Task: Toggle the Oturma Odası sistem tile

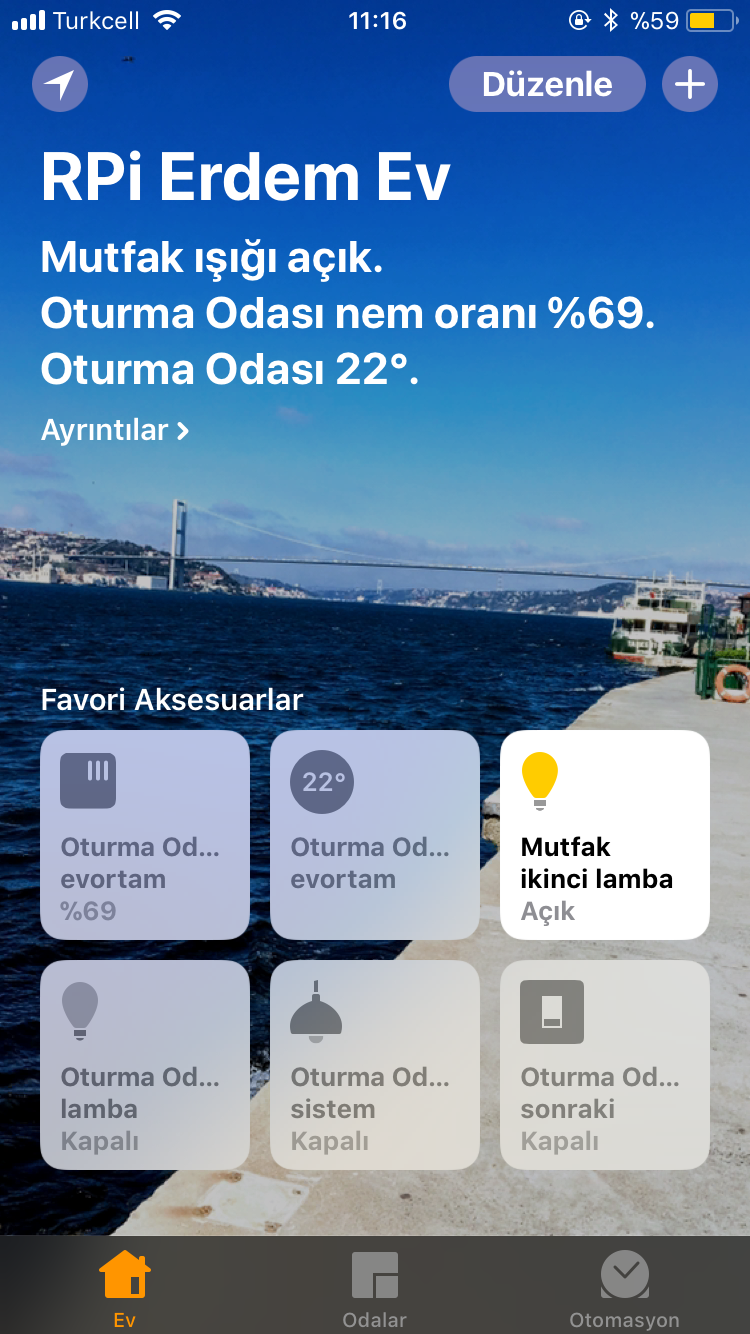Action: coord(375,1065)
